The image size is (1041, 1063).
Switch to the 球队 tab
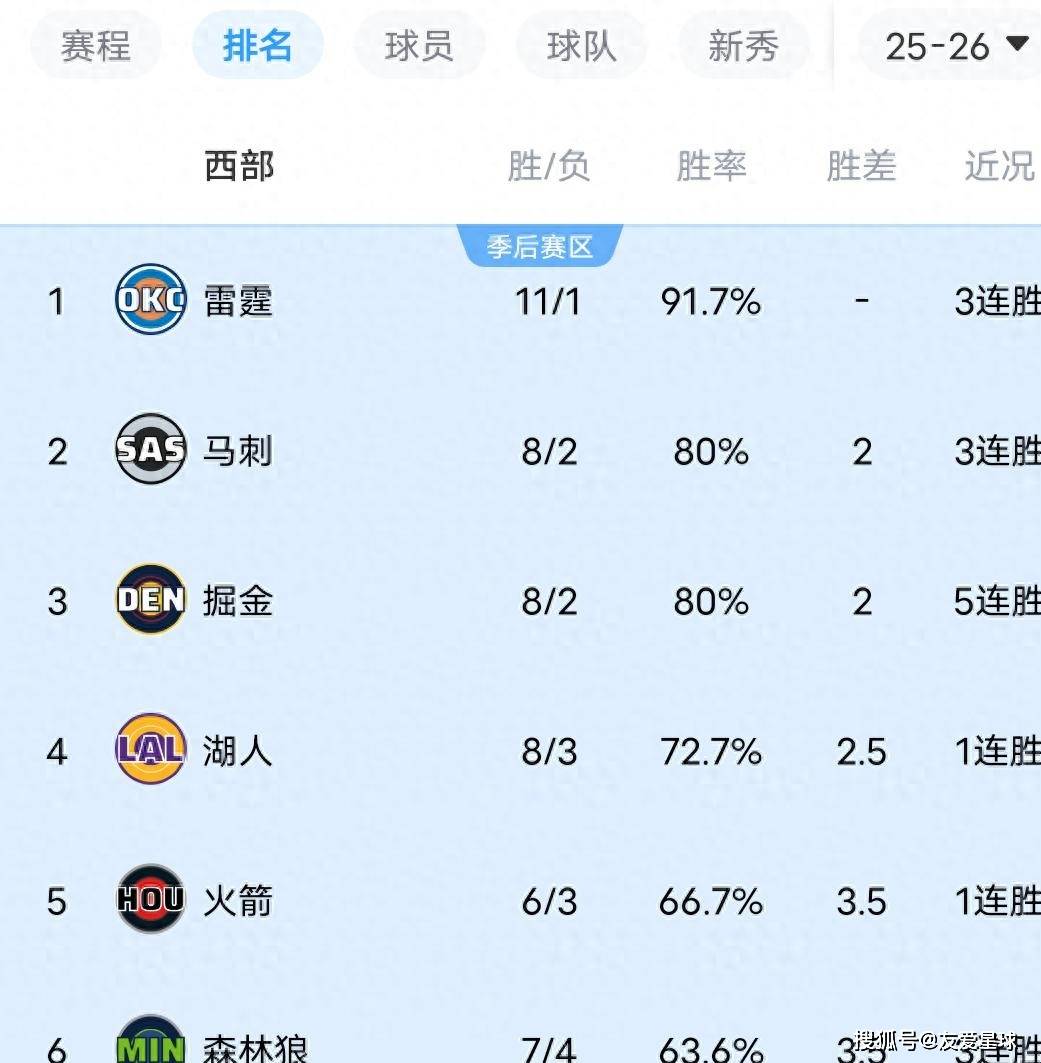[x=581, y=46]
